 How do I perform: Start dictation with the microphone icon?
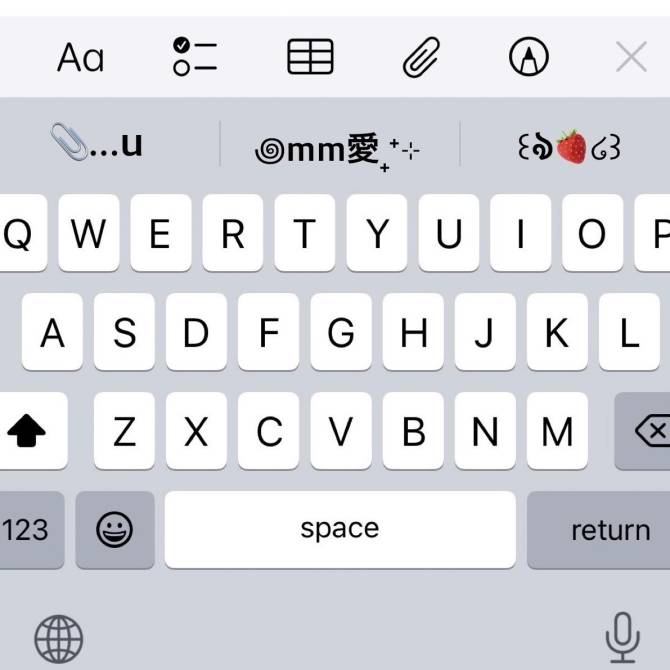(622, 637)
